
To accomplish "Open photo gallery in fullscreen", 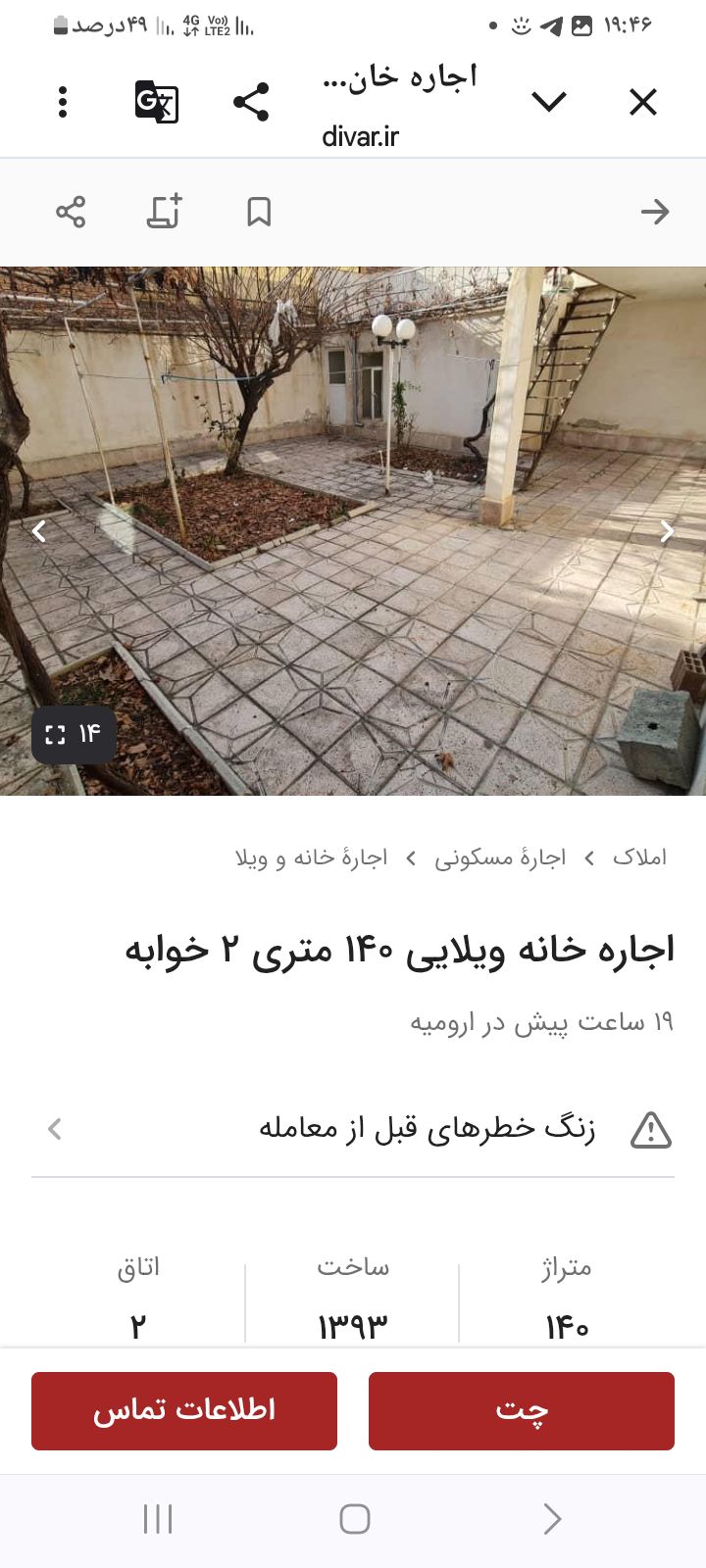I will tap(74, 734).
